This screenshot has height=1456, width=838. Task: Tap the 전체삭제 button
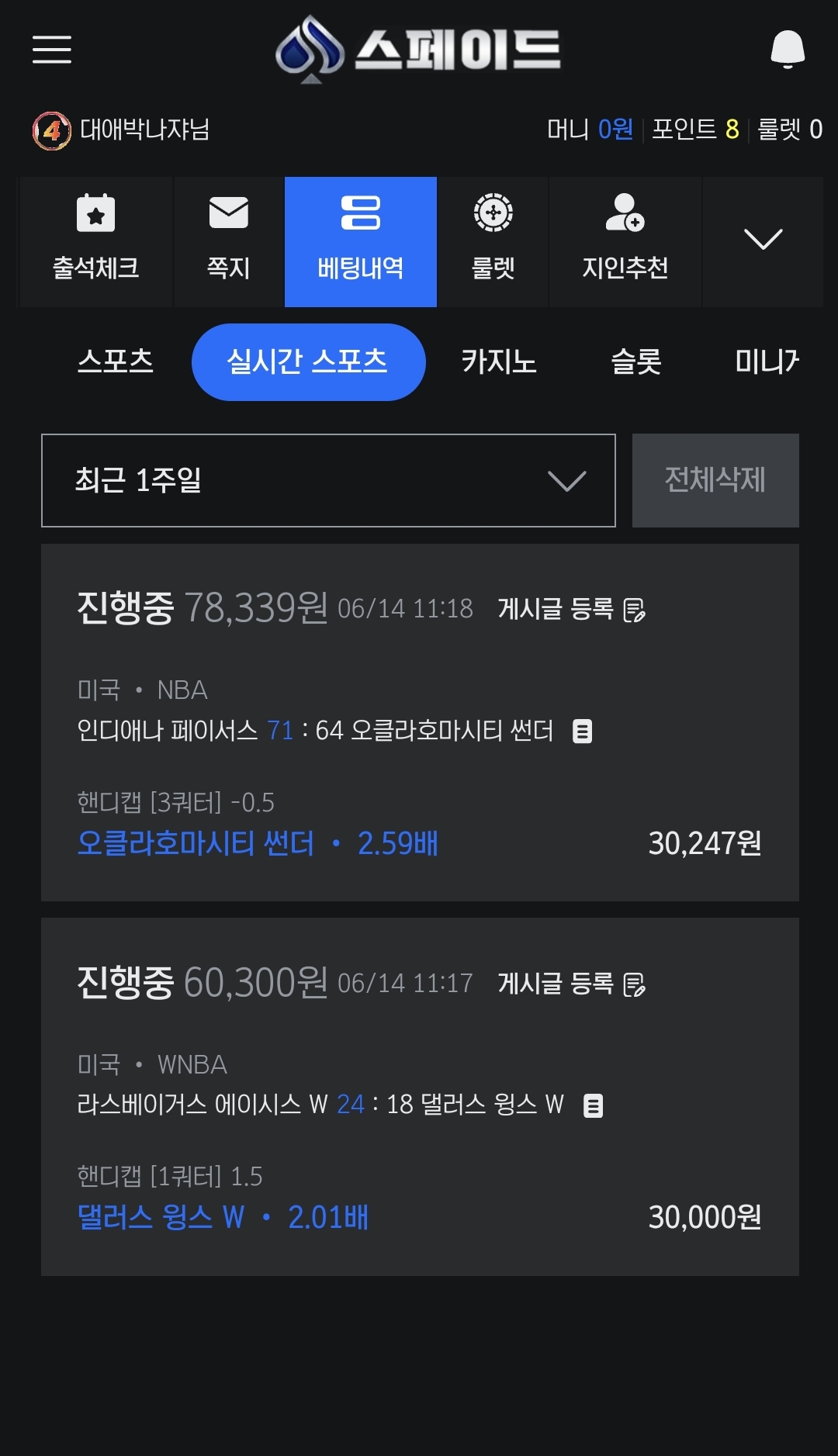pyautogui.click(x=715, y=480)
